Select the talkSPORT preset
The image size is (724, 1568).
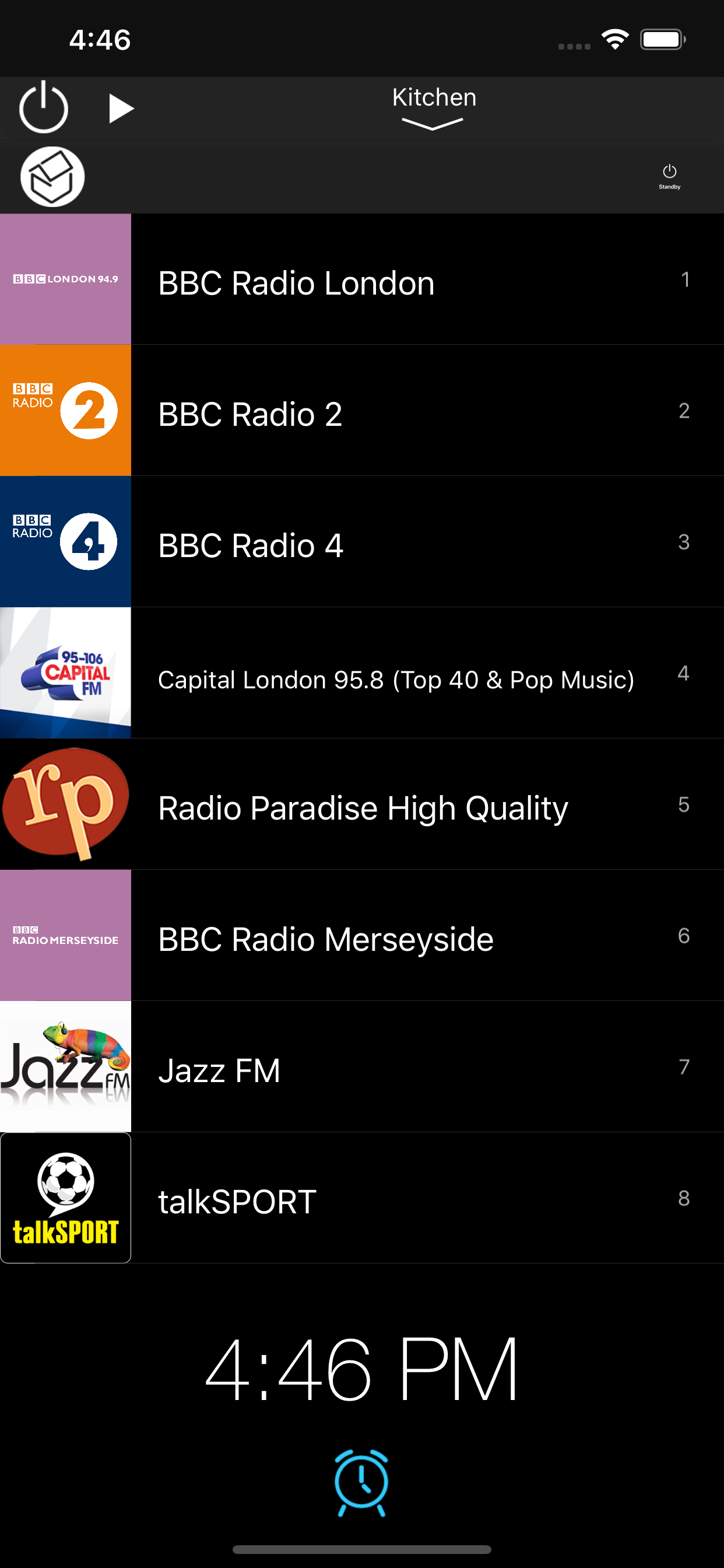pyautogui.click(x=362, y=1198)
